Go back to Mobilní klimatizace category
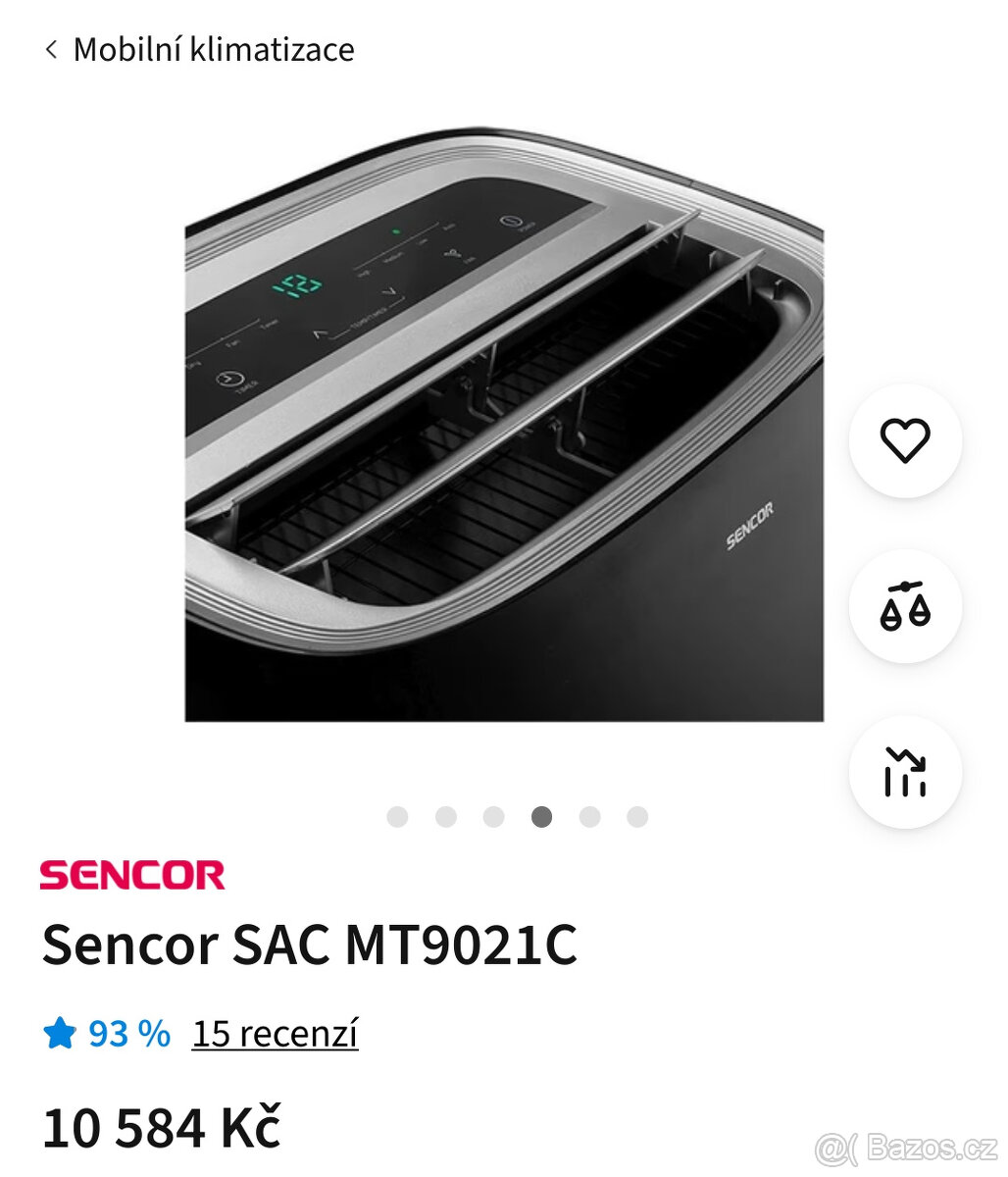The height and width of the screenshot is (1177, 1008). [x=199, y=49]
